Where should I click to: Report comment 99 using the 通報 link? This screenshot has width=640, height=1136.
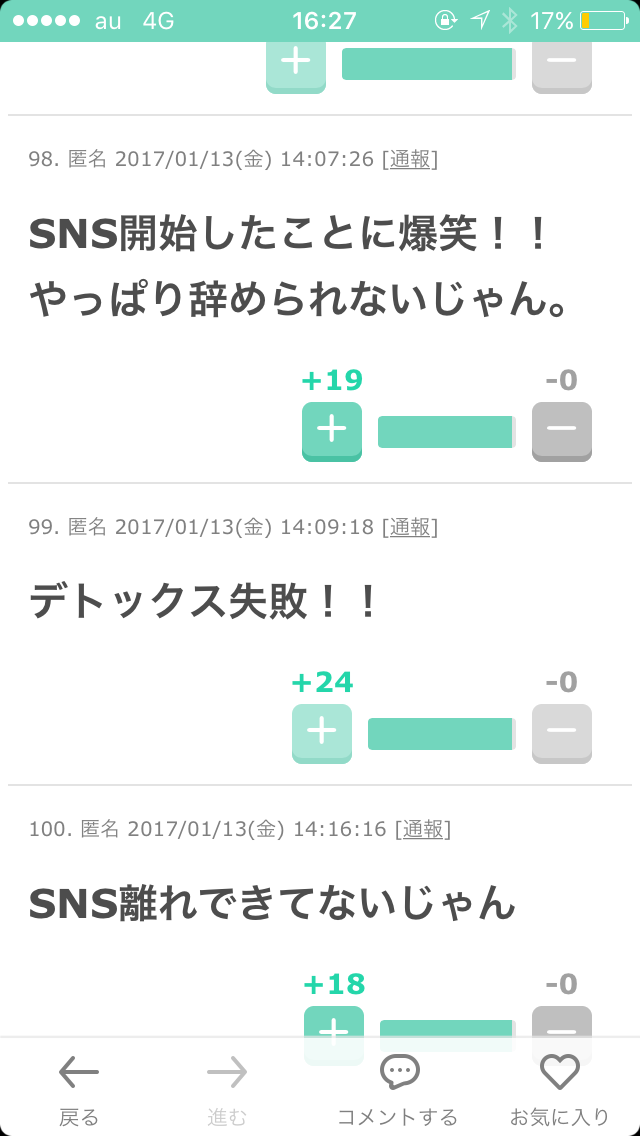tap(410, 527)
